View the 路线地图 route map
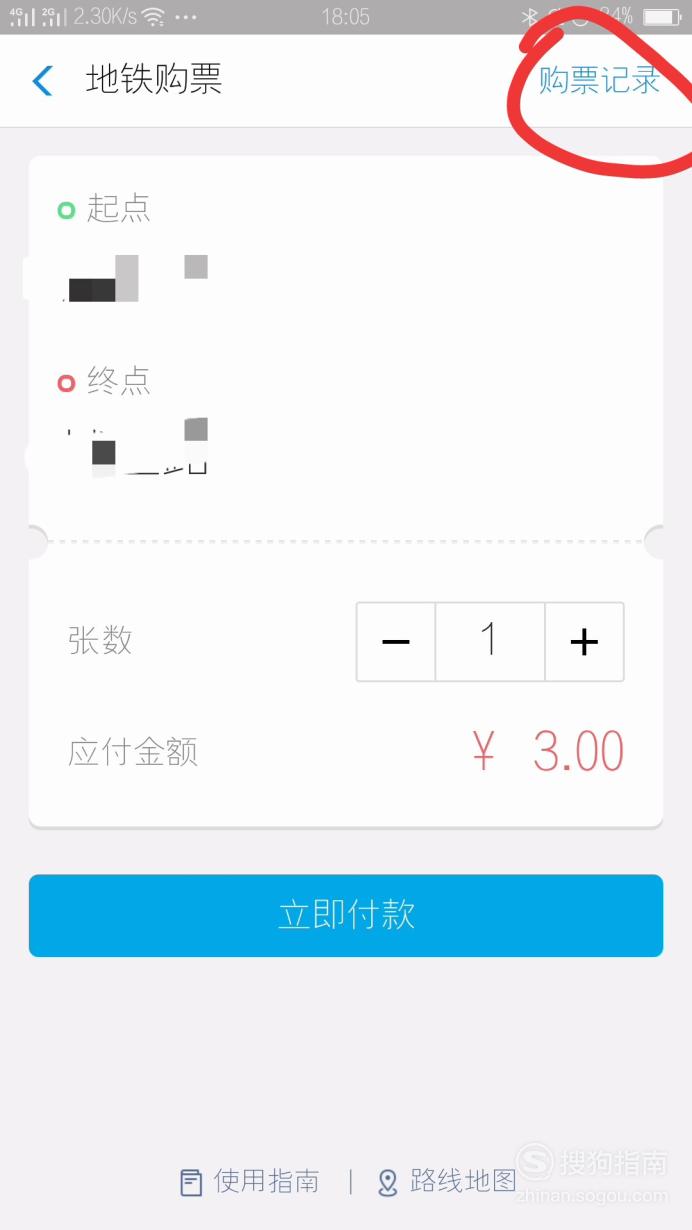Viewport: 692px width, 1230px height. click(446, 1182)
